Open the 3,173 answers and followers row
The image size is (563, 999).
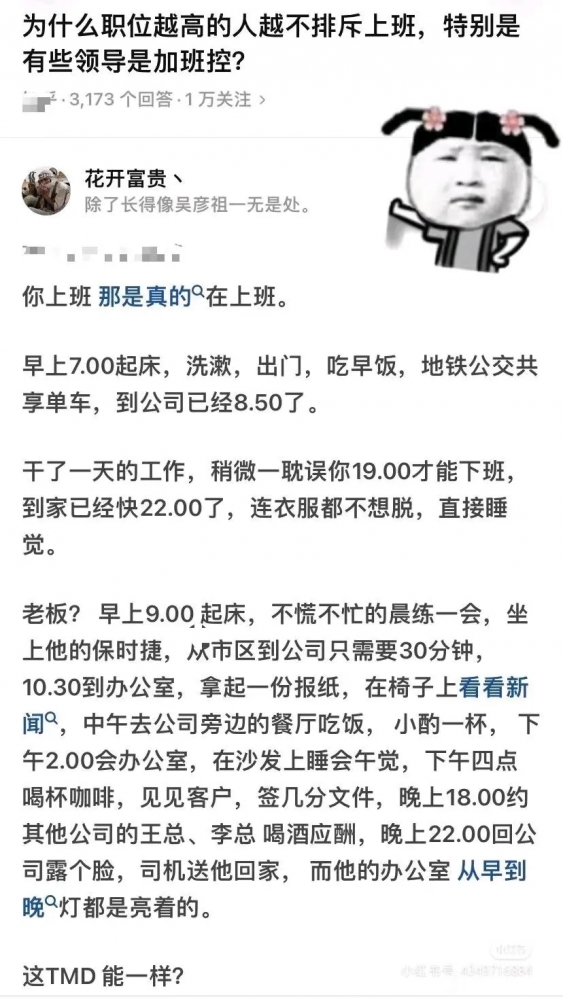(x=143, y=100)
